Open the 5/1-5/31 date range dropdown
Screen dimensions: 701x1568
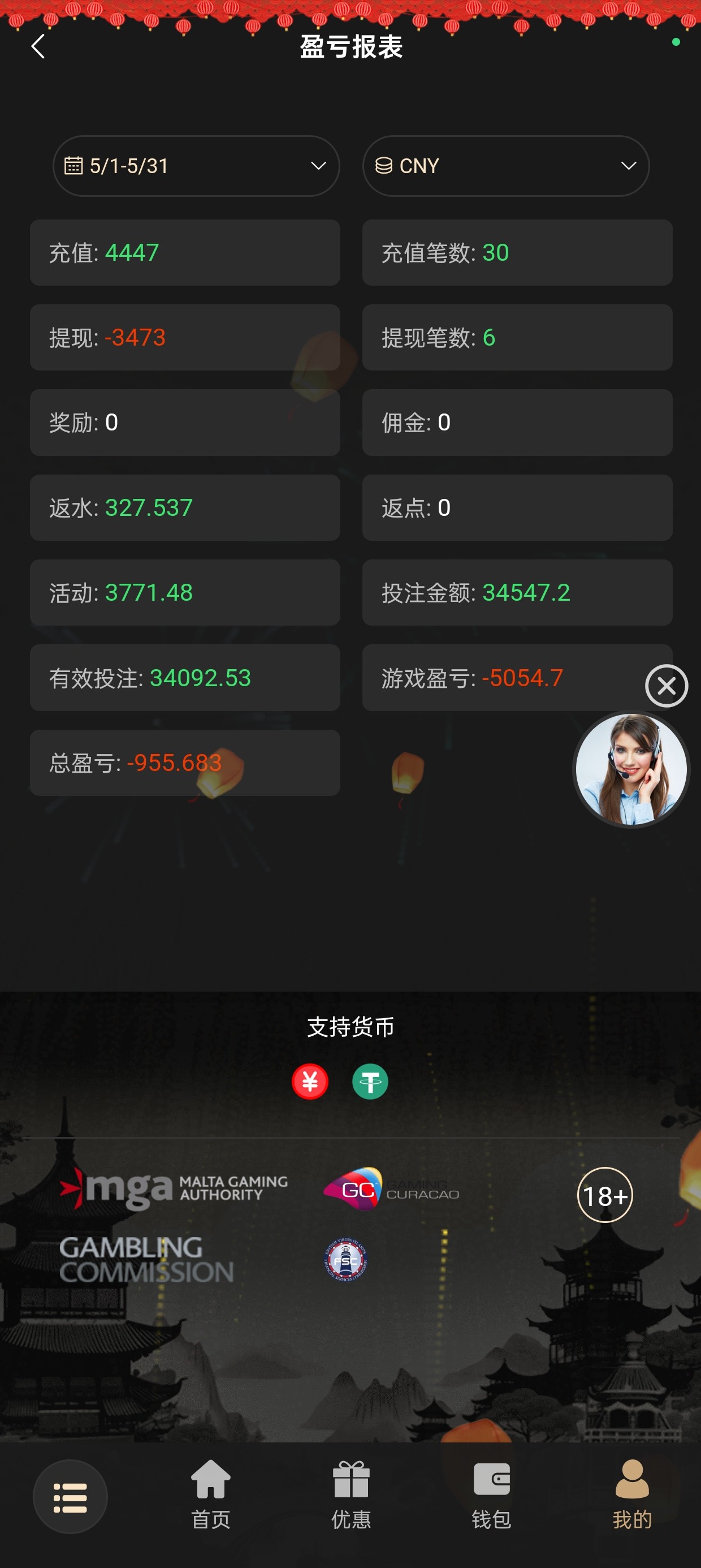196,166
